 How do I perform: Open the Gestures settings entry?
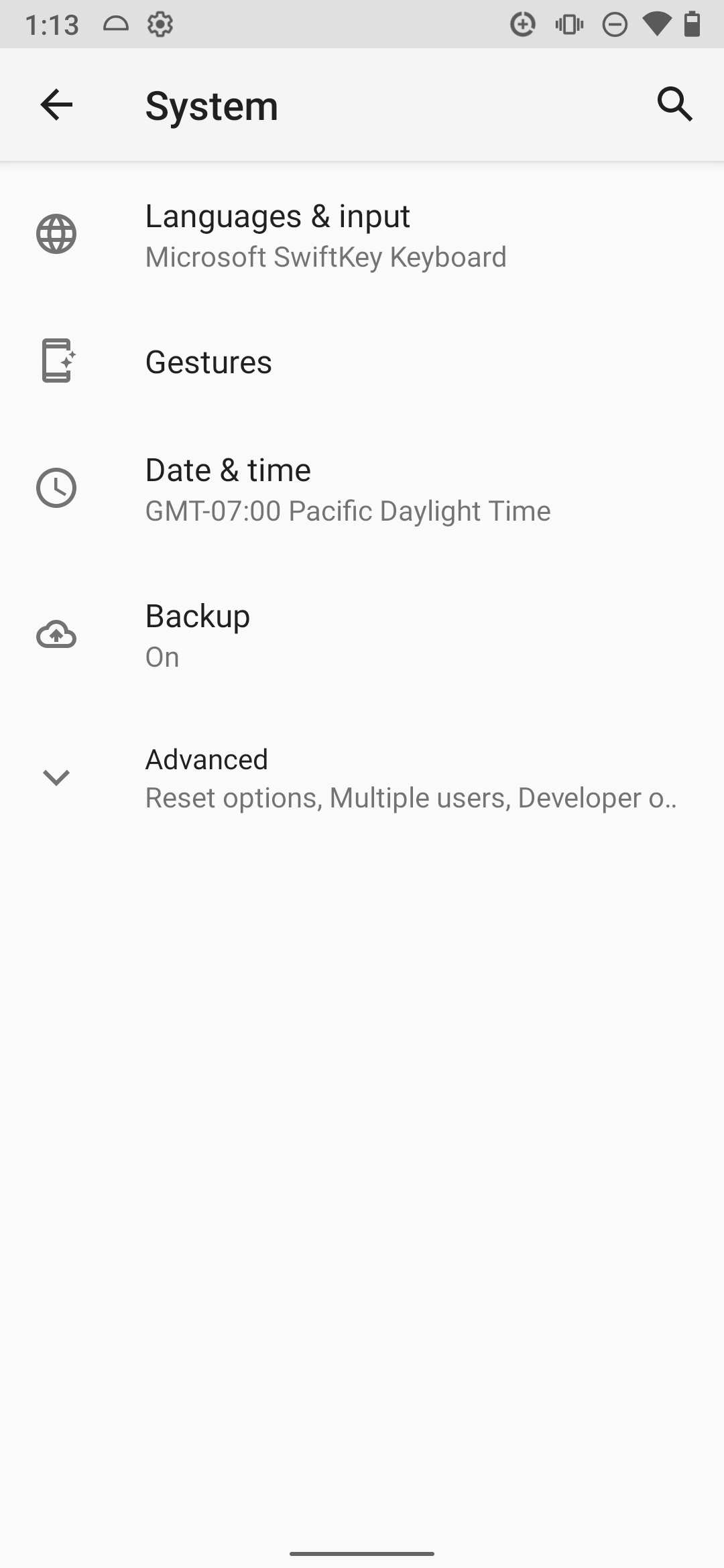362,362
